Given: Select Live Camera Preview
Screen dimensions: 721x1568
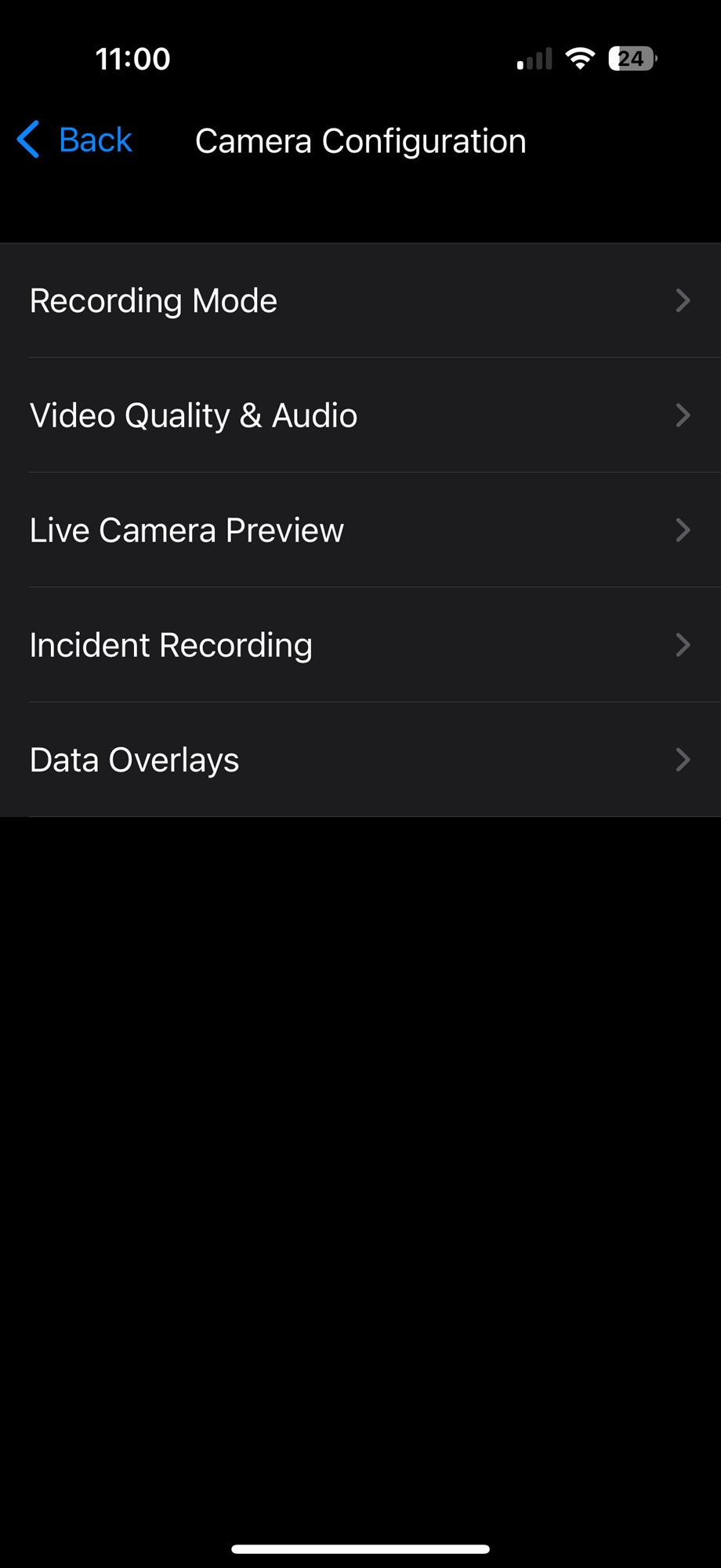Looking at the screenshot, I should [360, 530].
